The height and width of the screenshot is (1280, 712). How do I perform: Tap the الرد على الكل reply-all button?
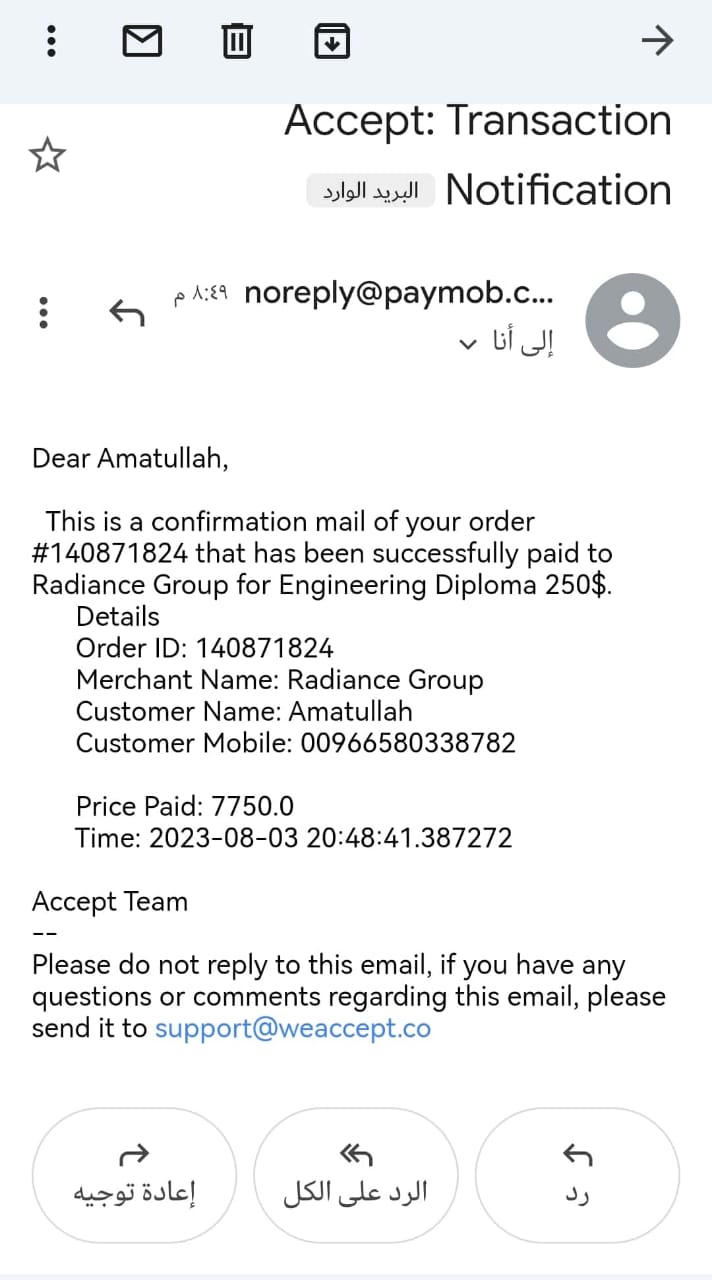click(x=356, y=1174)
